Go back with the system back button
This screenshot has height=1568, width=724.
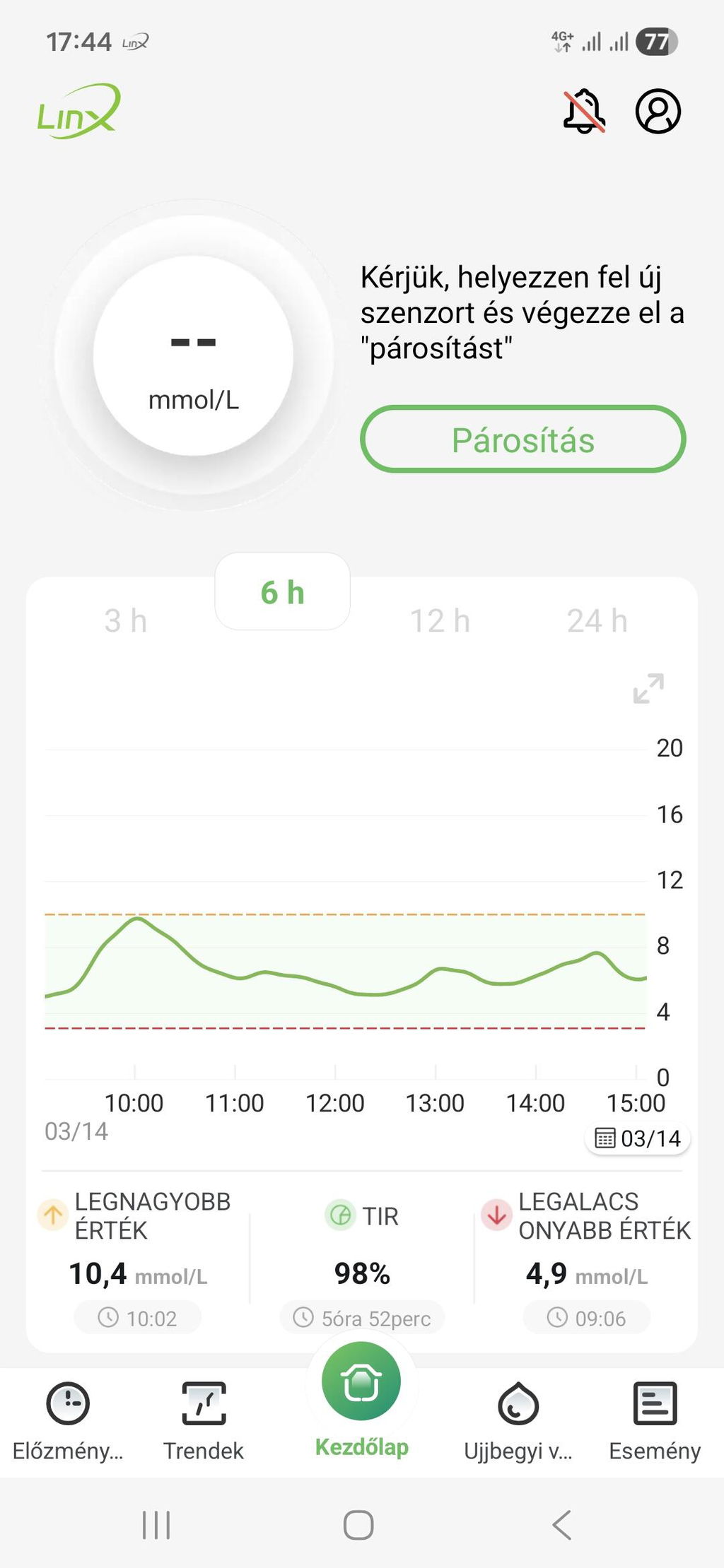pyautogui.click(x=562, y=1524)
